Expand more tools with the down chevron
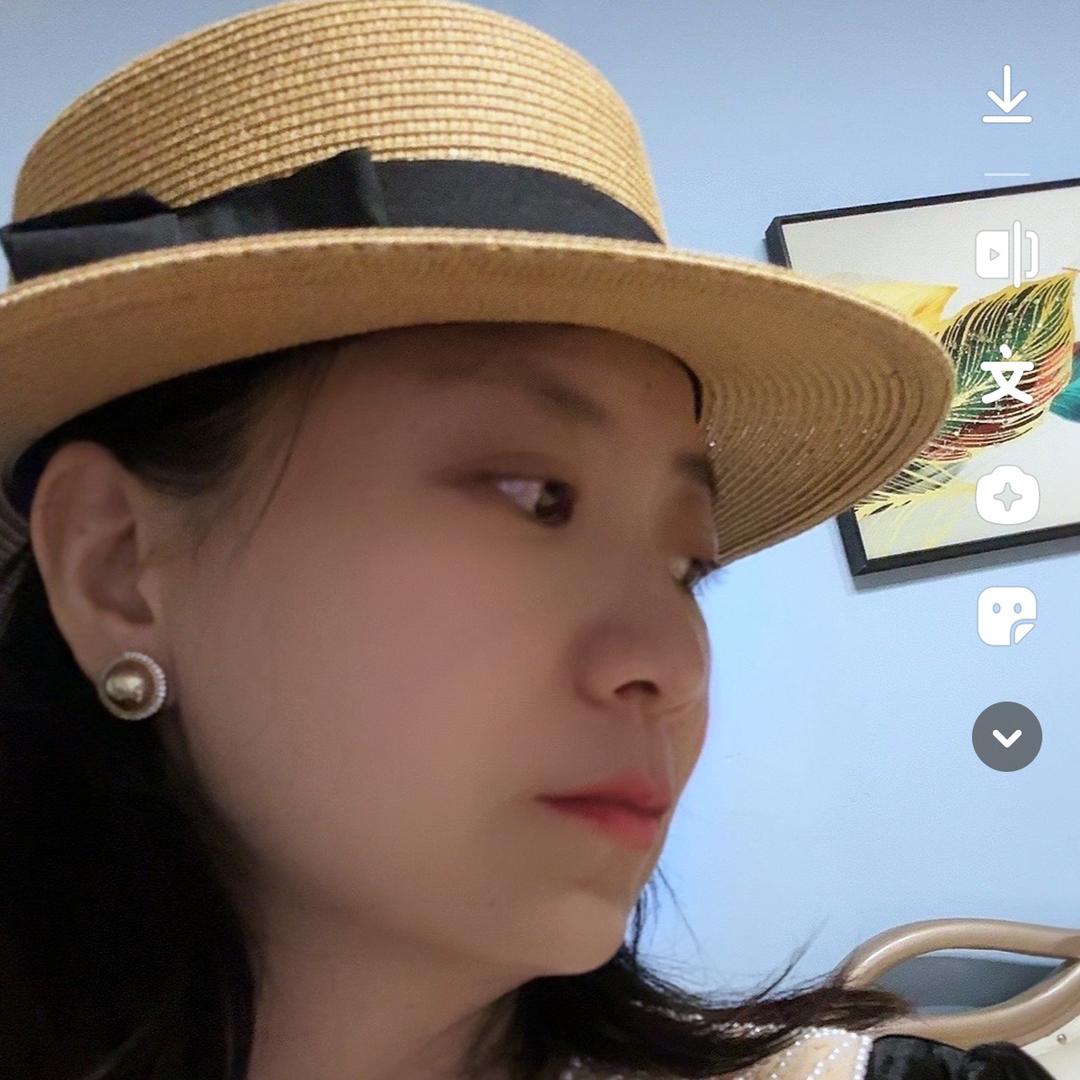1080x1080 pixels. point(1006,737)
